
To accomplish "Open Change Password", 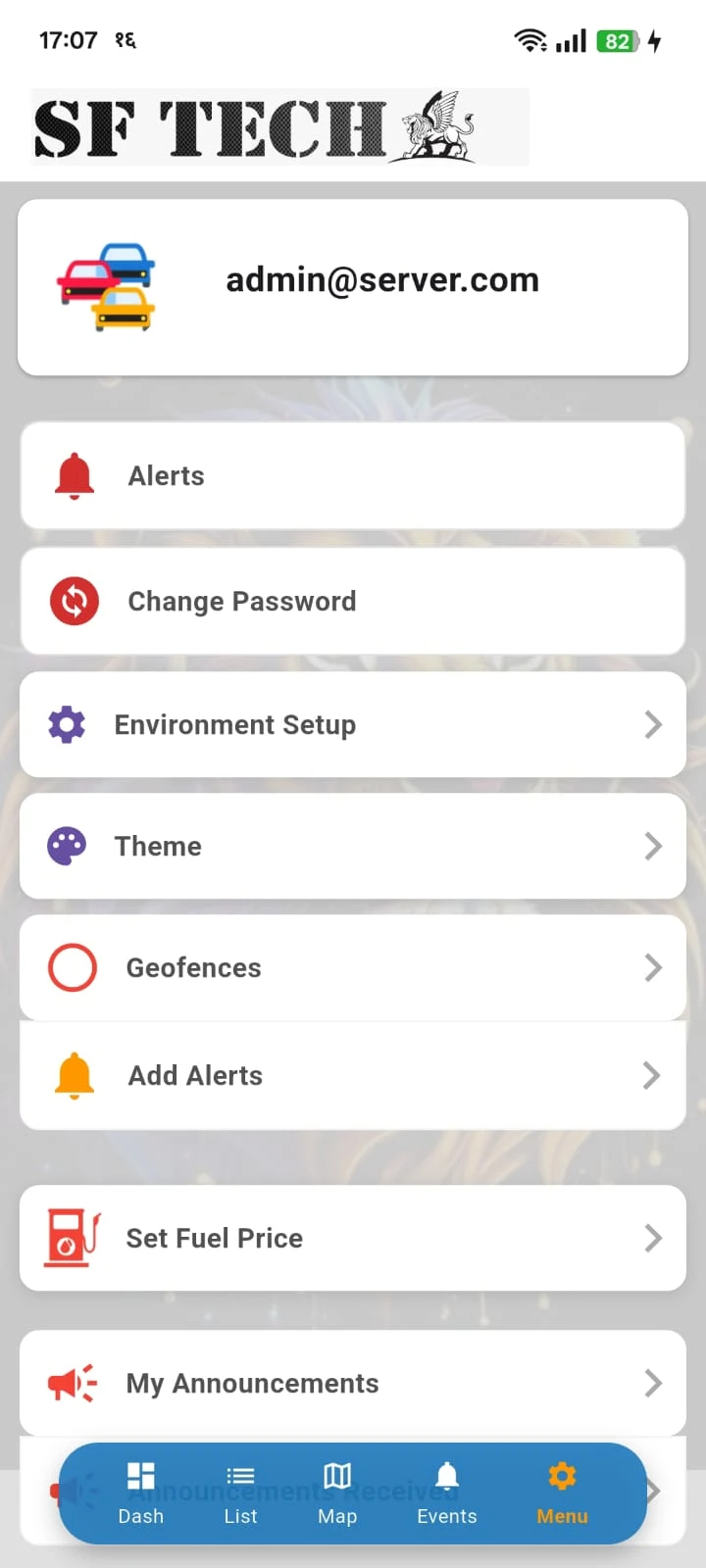I will 353,601.
